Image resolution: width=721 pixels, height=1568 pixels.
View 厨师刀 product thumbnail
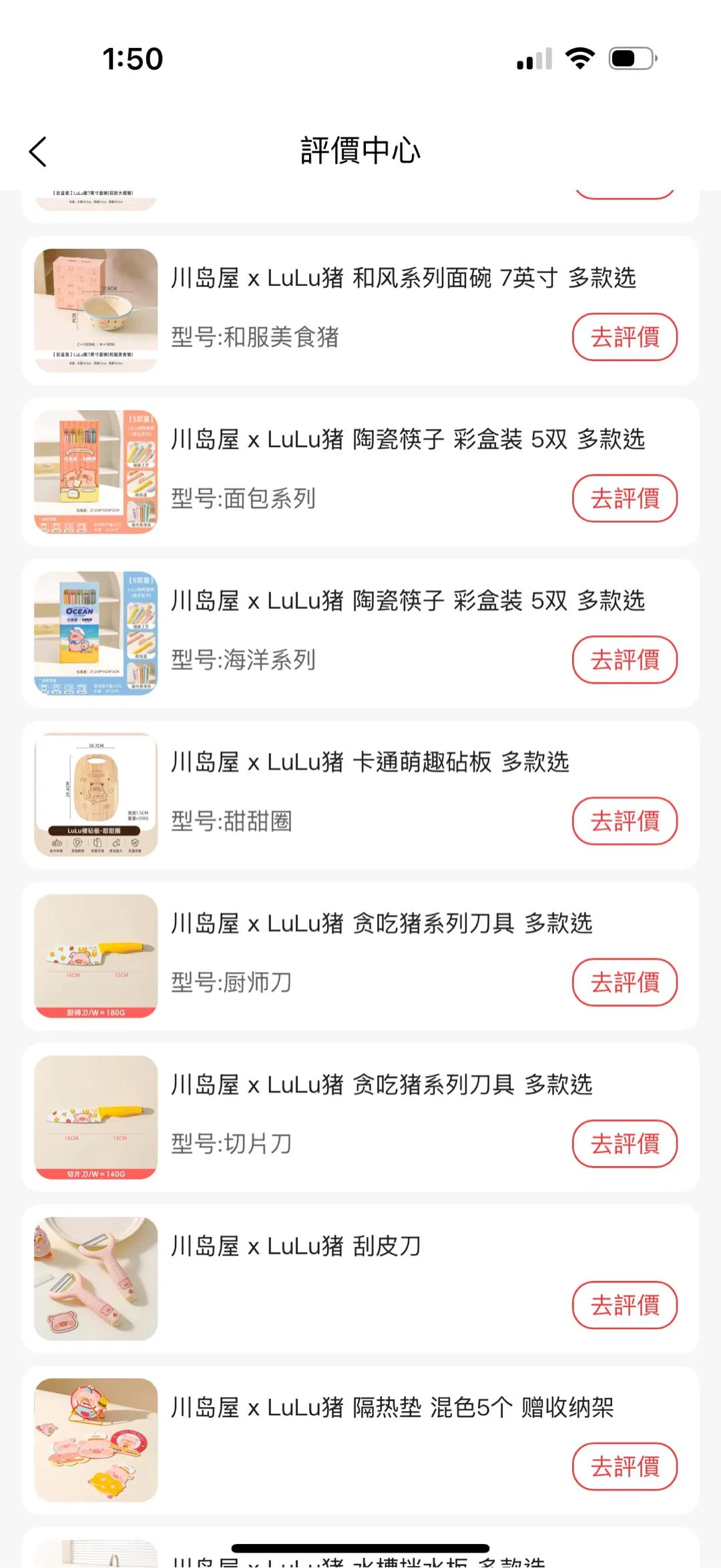coord(96,956)
